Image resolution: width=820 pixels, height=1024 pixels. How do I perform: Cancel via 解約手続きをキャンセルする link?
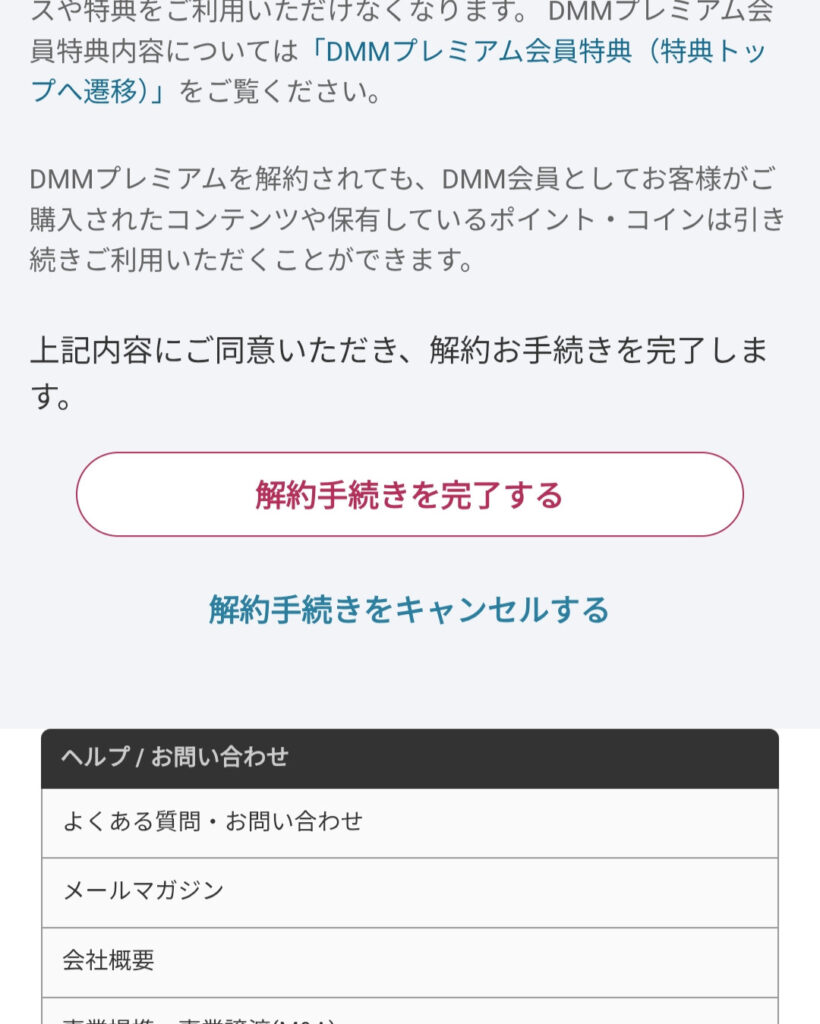[409, 609]
